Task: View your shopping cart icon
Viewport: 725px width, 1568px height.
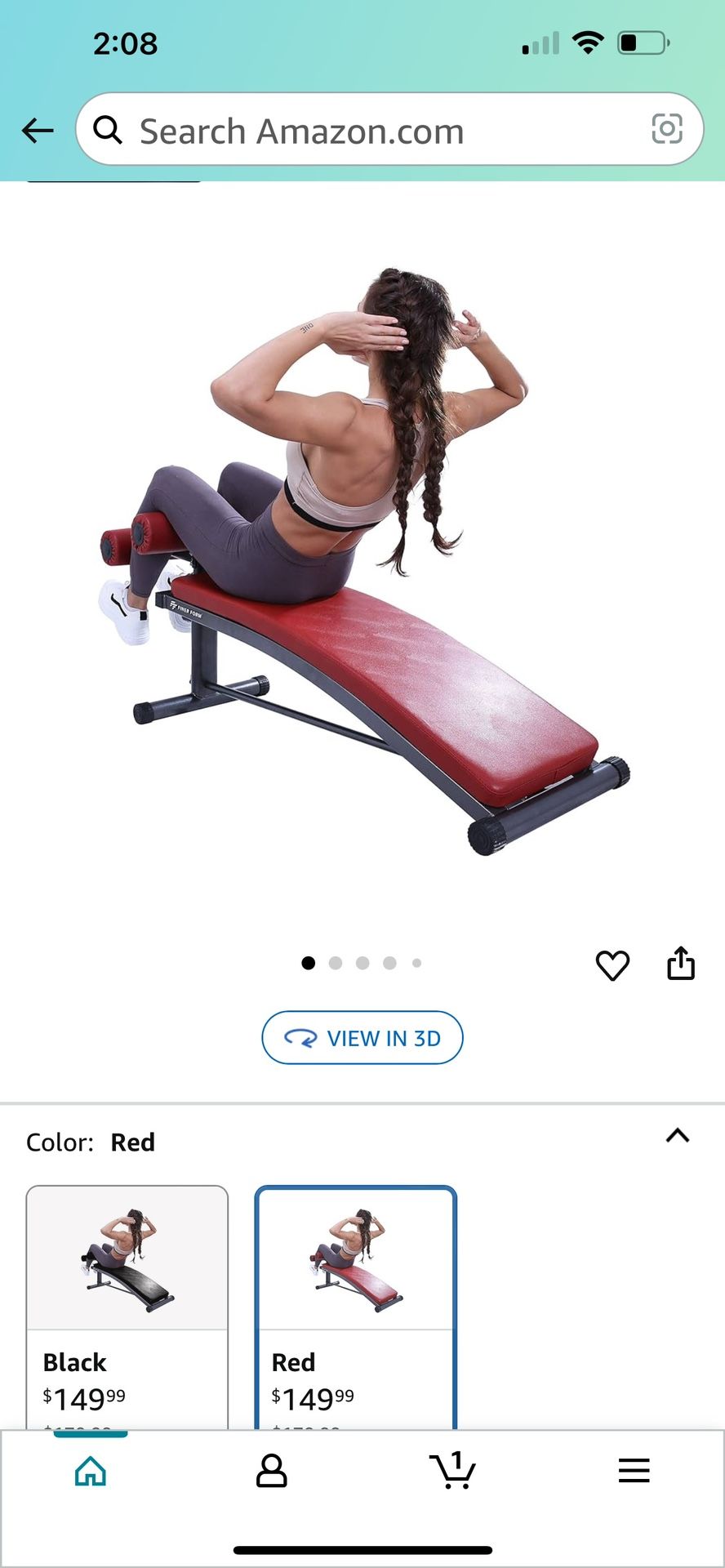Action: click(453, 1470)
